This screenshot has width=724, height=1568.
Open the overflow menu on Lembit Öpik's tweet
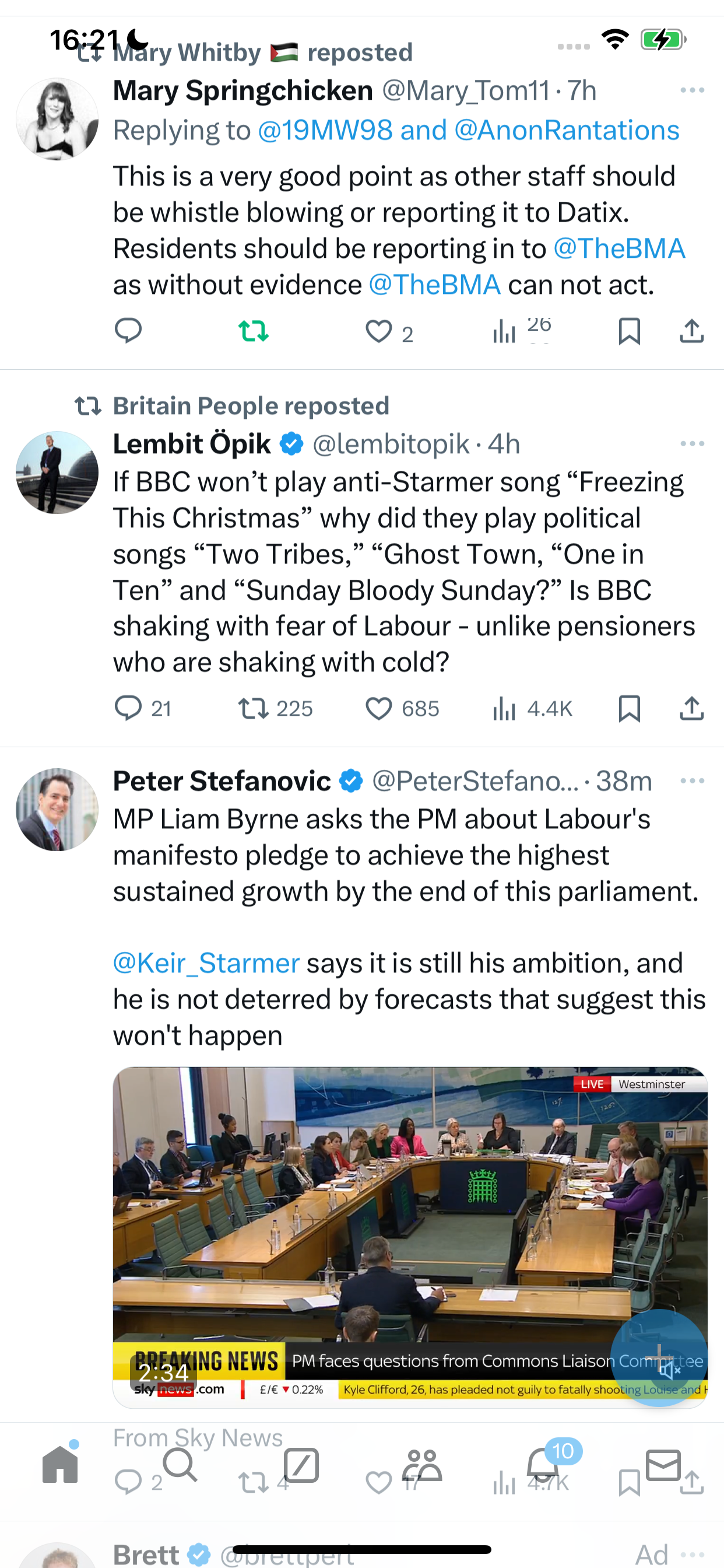point(693,444)
